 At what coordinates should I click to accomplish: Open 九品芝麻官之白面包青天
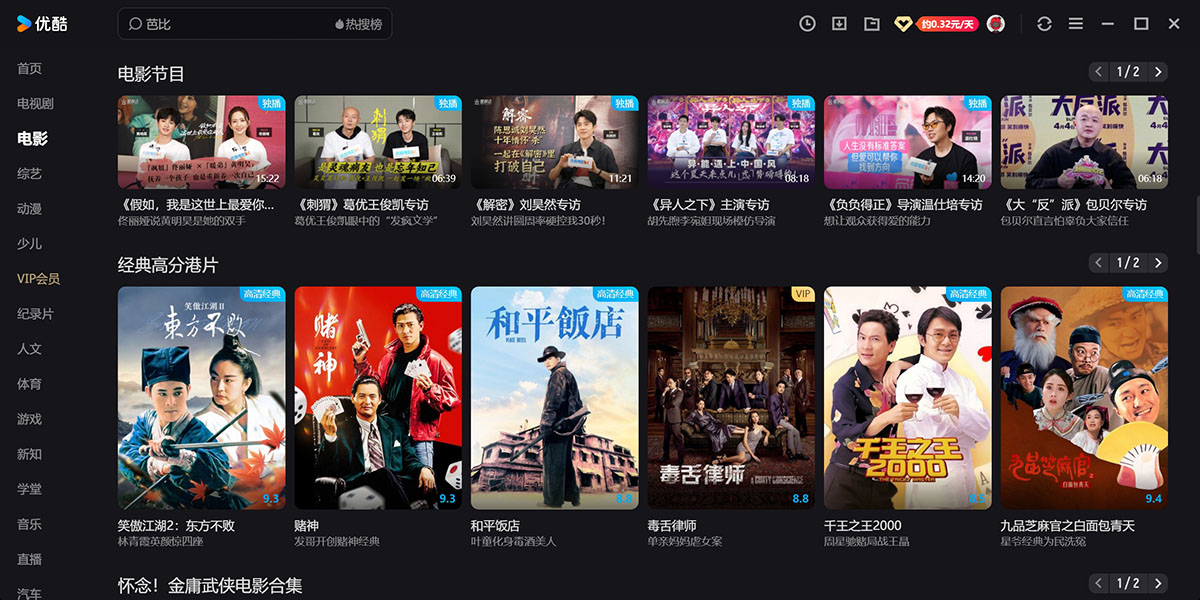[1084, 398]
